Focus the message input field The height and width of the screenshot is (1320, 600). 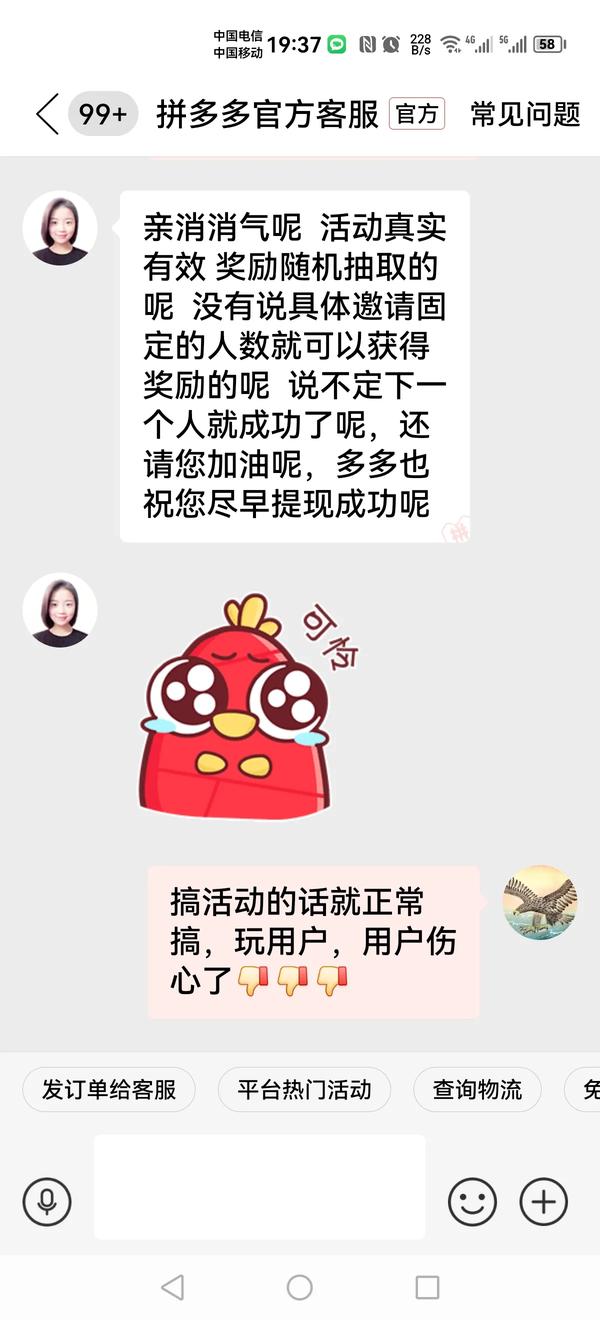coord(260,1187)
